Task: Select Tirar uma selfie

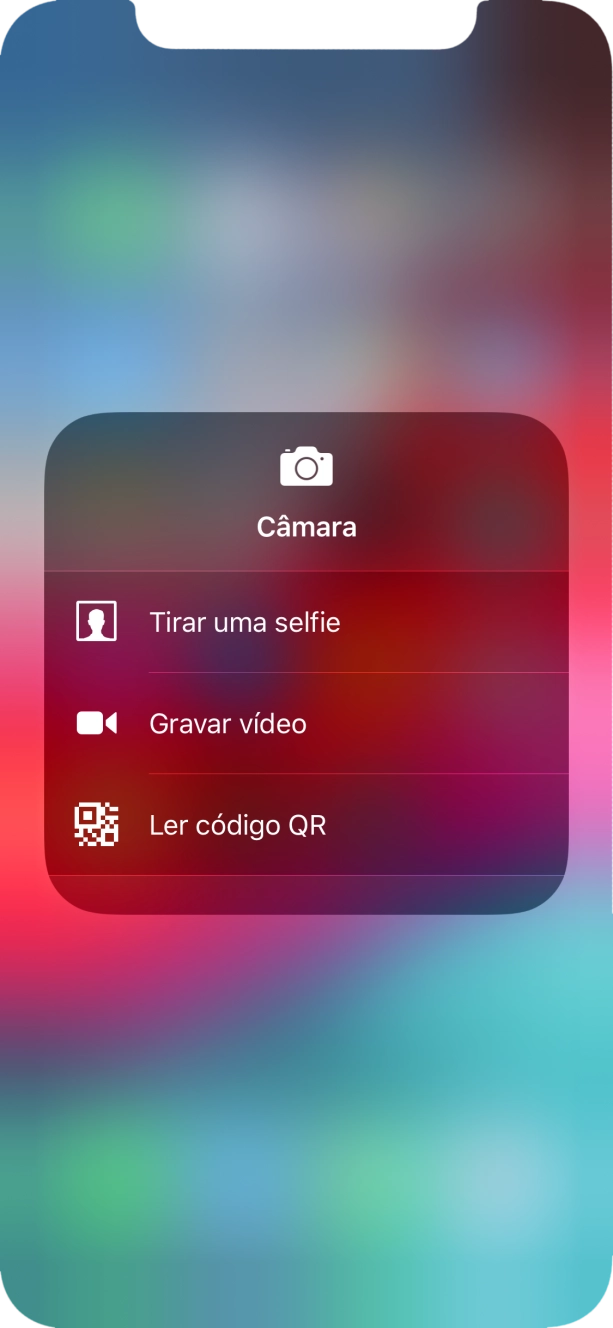Action: 245,622
